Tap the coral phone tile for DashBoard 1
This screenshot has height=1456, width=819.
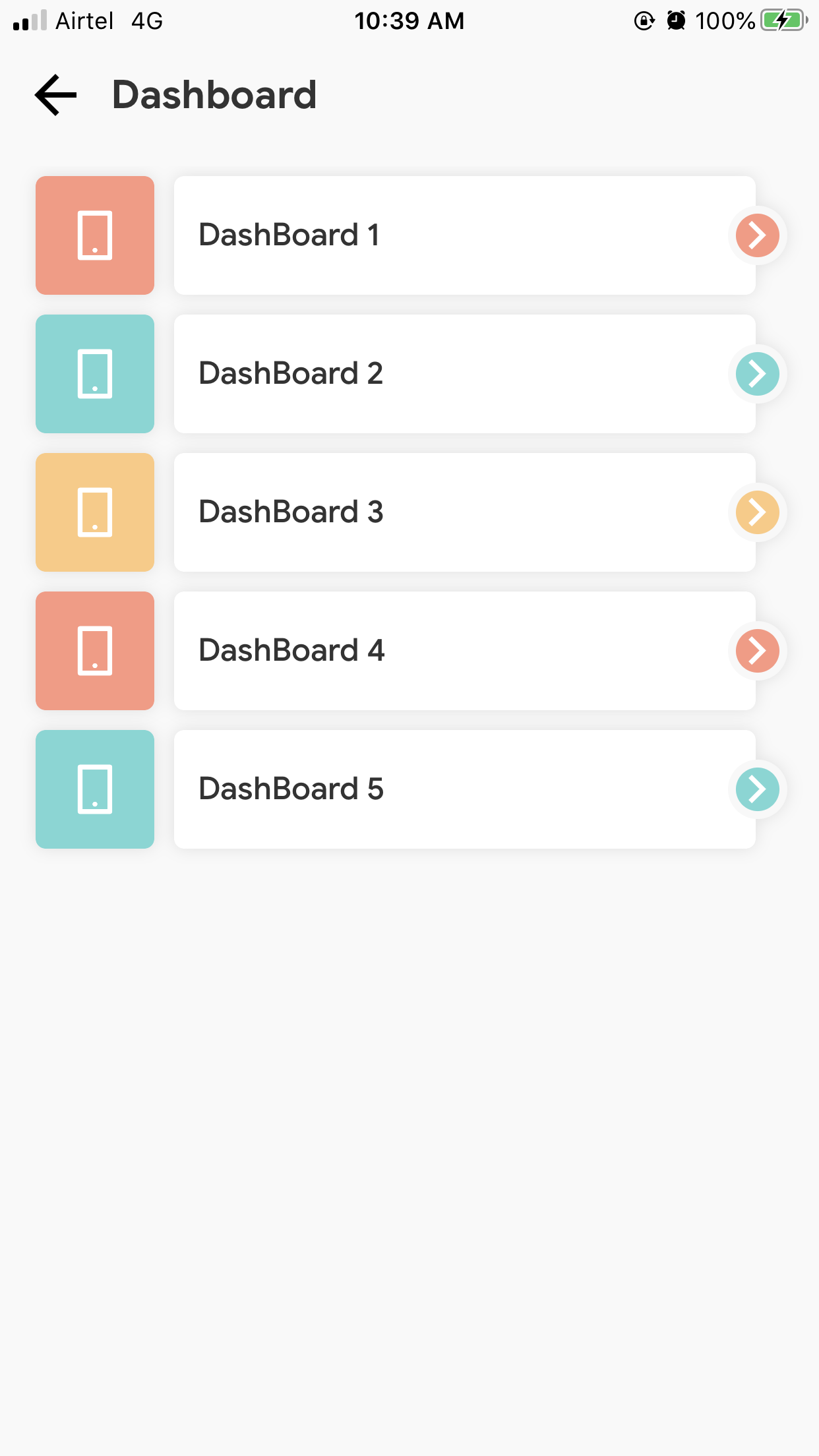coord(95,235)
